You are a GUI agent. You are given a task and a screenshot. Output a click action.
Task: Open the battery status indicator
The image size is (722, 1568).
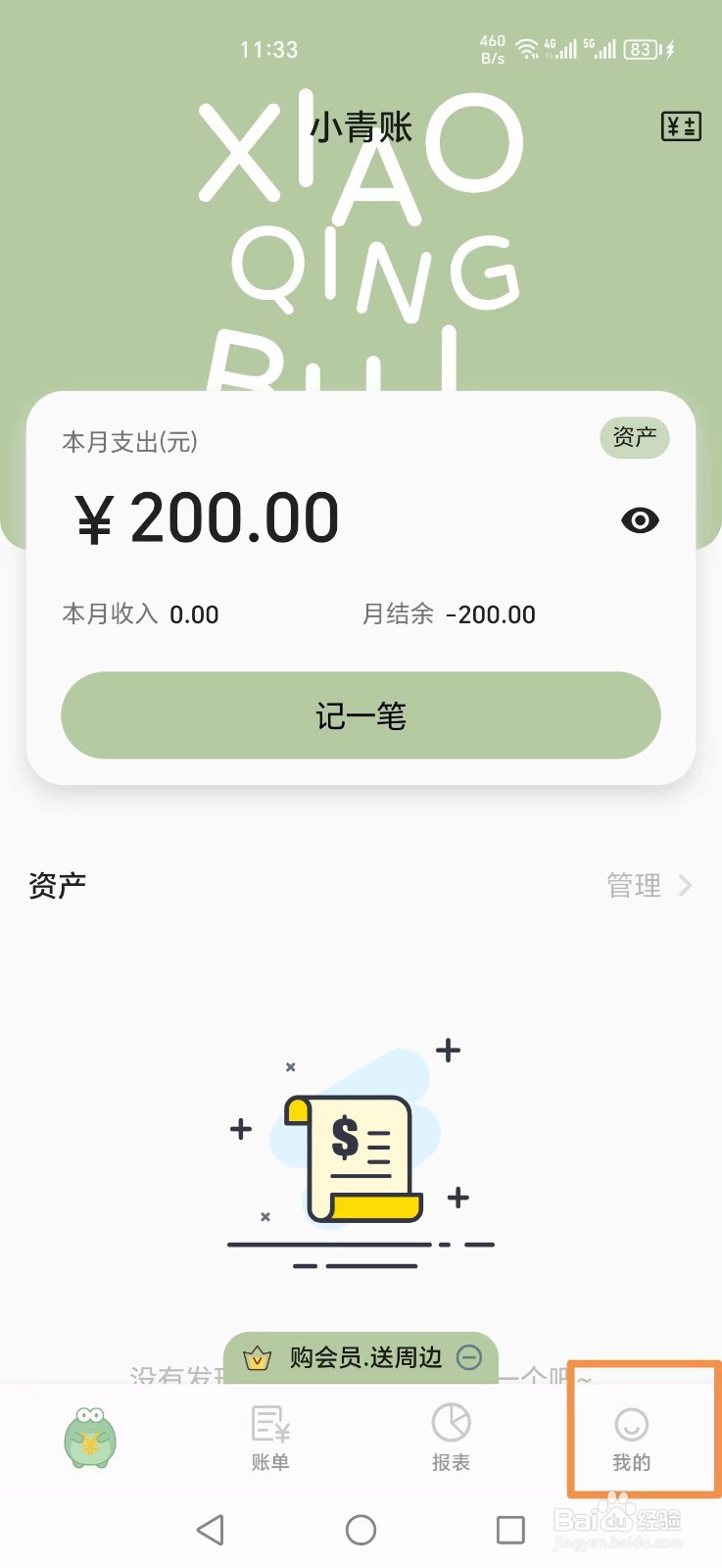[x=642, y=49]
